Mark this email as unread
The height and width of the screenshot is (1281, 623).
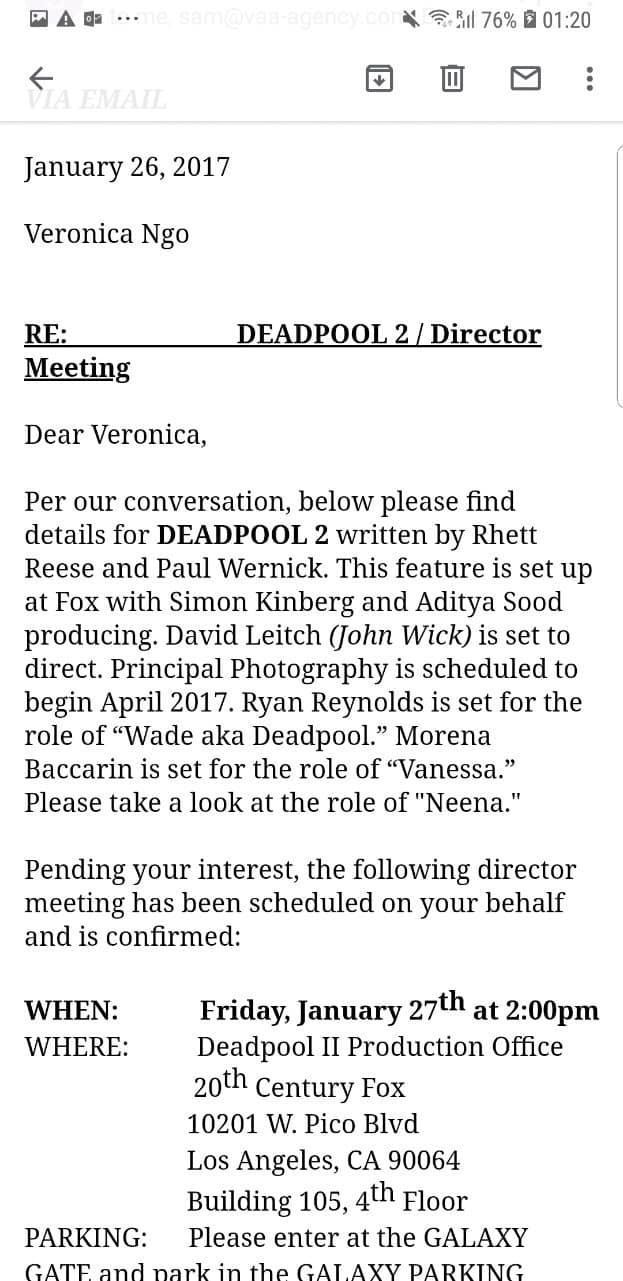click(x=525, y=78)
